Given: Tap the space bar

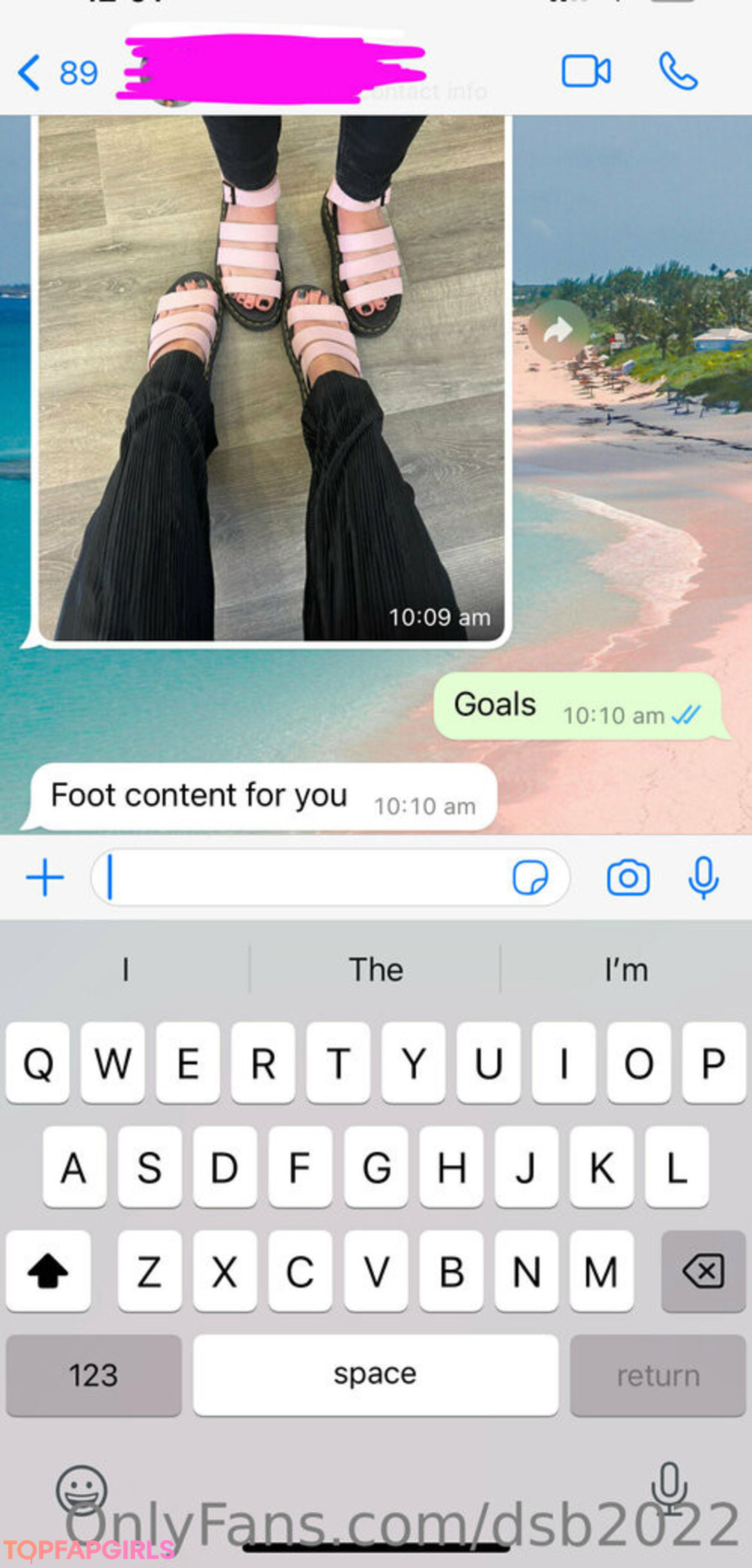Looking at the screenshot, I should [x=376, y=1375].
